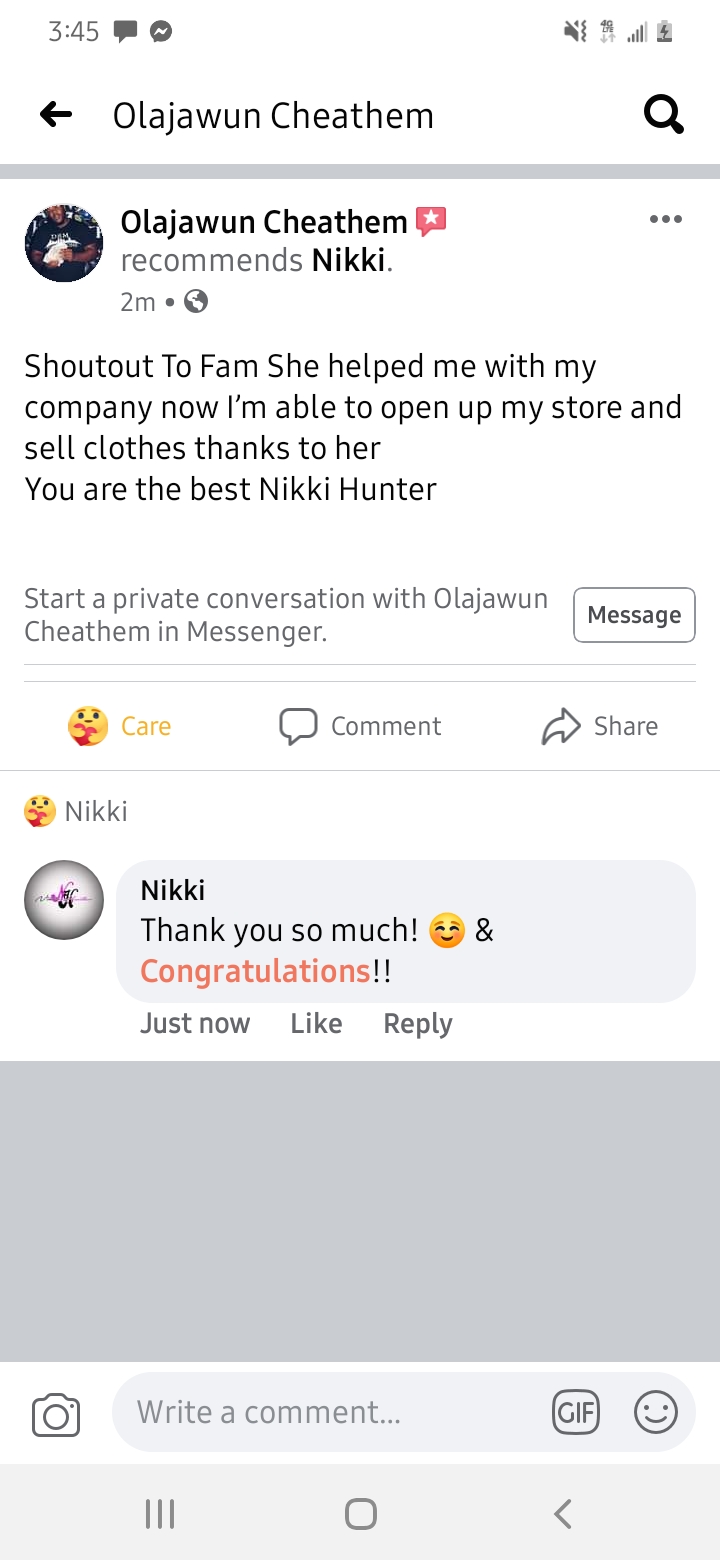Open Nikki's page from the recommends link
Screen dimensions: 720x1560
click(x=348, y=261)
